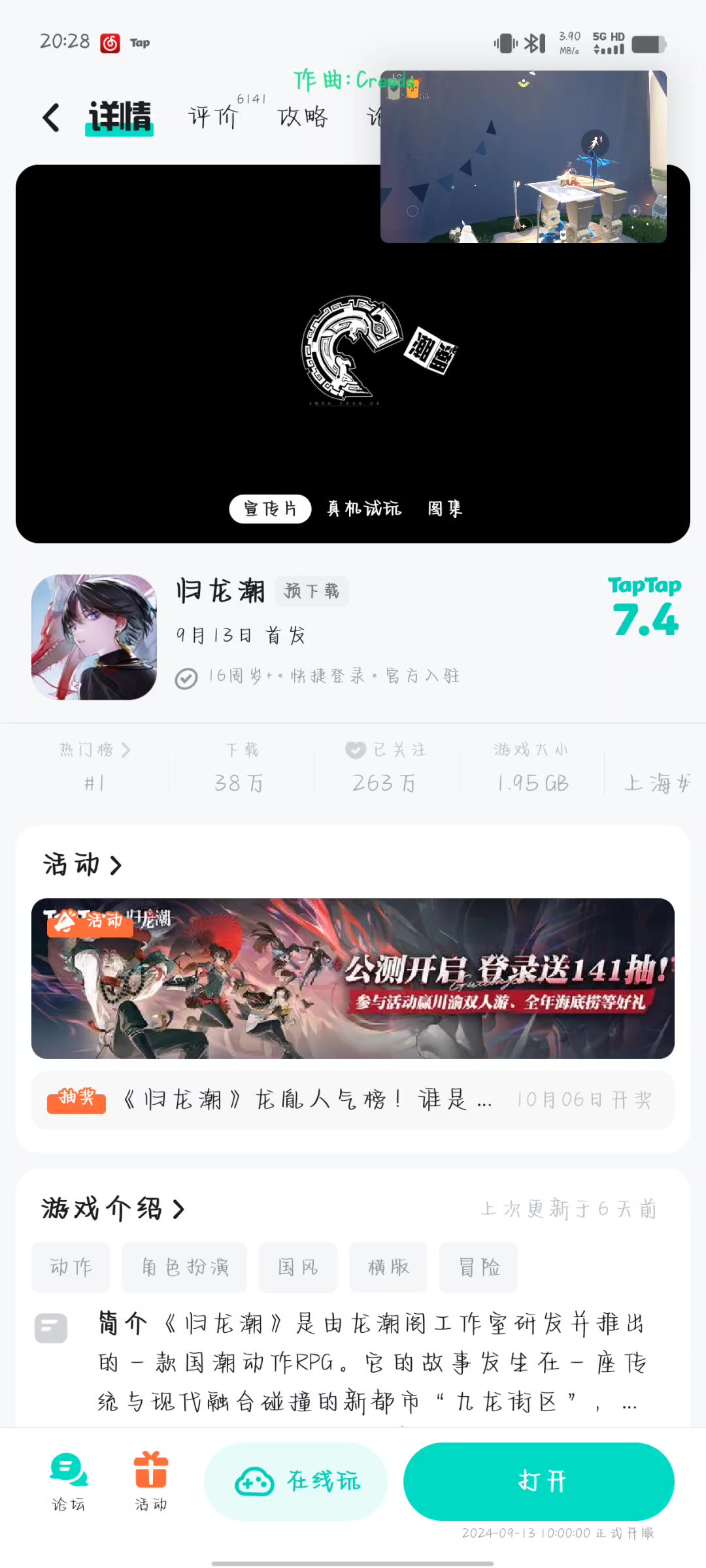Screen dimensions: 706x1568
Task: Select the 图集 gallery segment
Action: point(445,509)
